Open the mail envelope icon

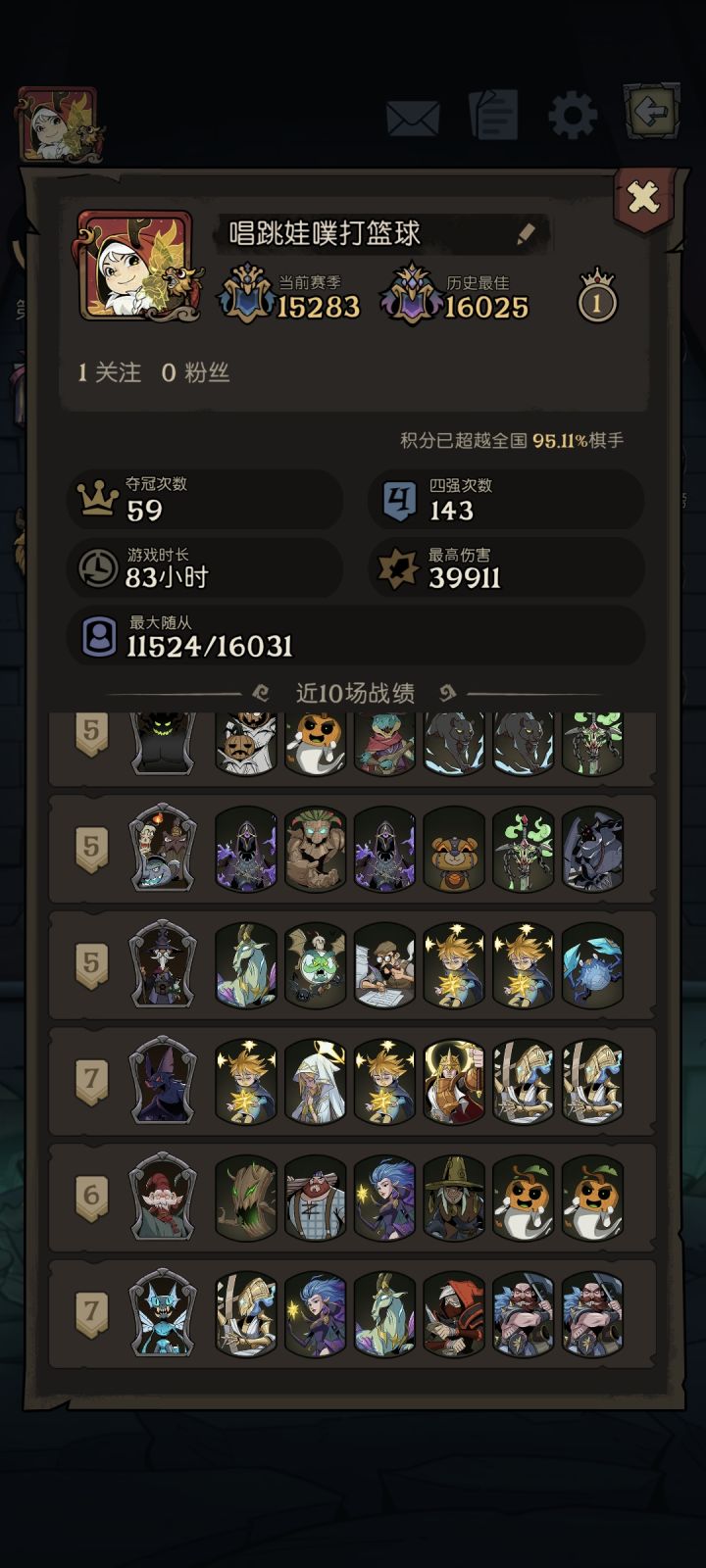[412, 119]
